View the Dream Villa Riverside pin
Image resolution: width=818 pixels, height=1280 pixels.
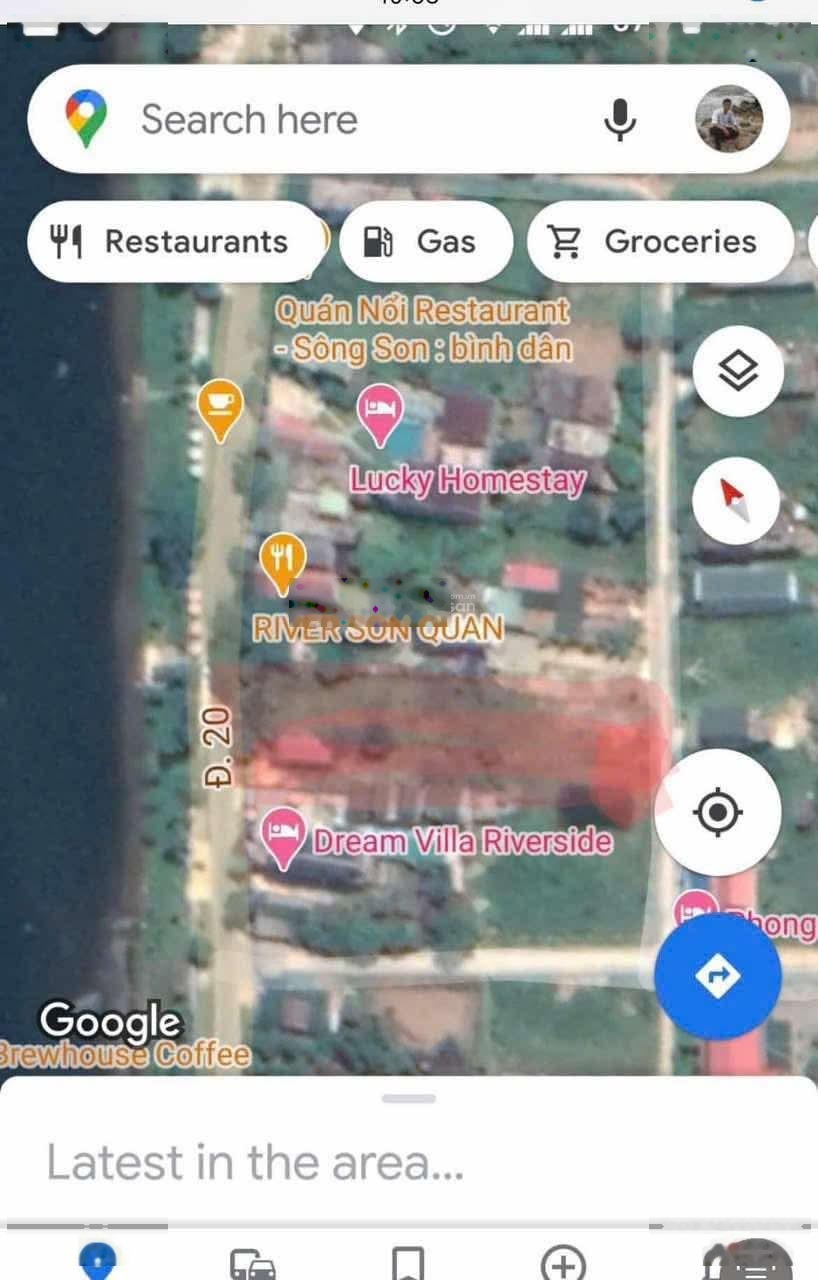click(284, 835)
